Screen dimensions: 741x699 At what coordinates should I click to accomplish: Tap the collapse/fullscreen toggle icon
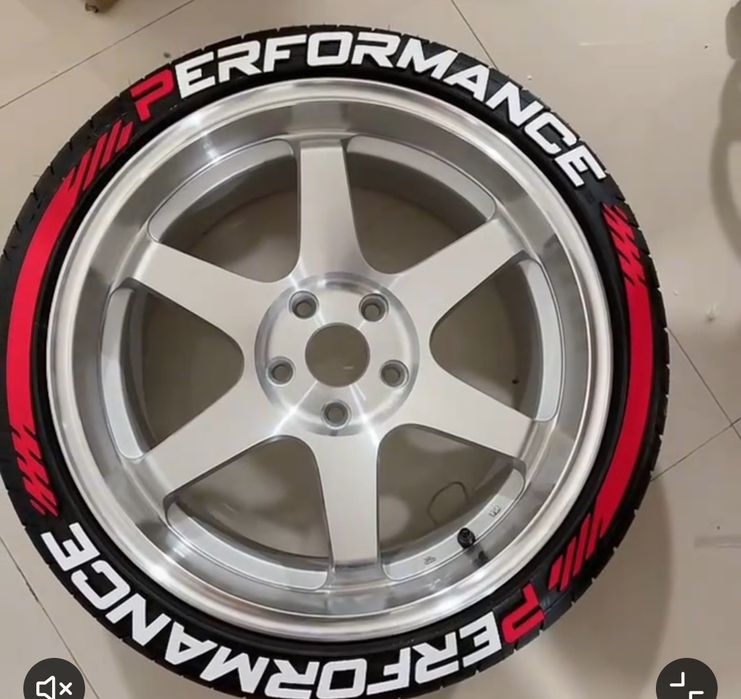[688, 685]
